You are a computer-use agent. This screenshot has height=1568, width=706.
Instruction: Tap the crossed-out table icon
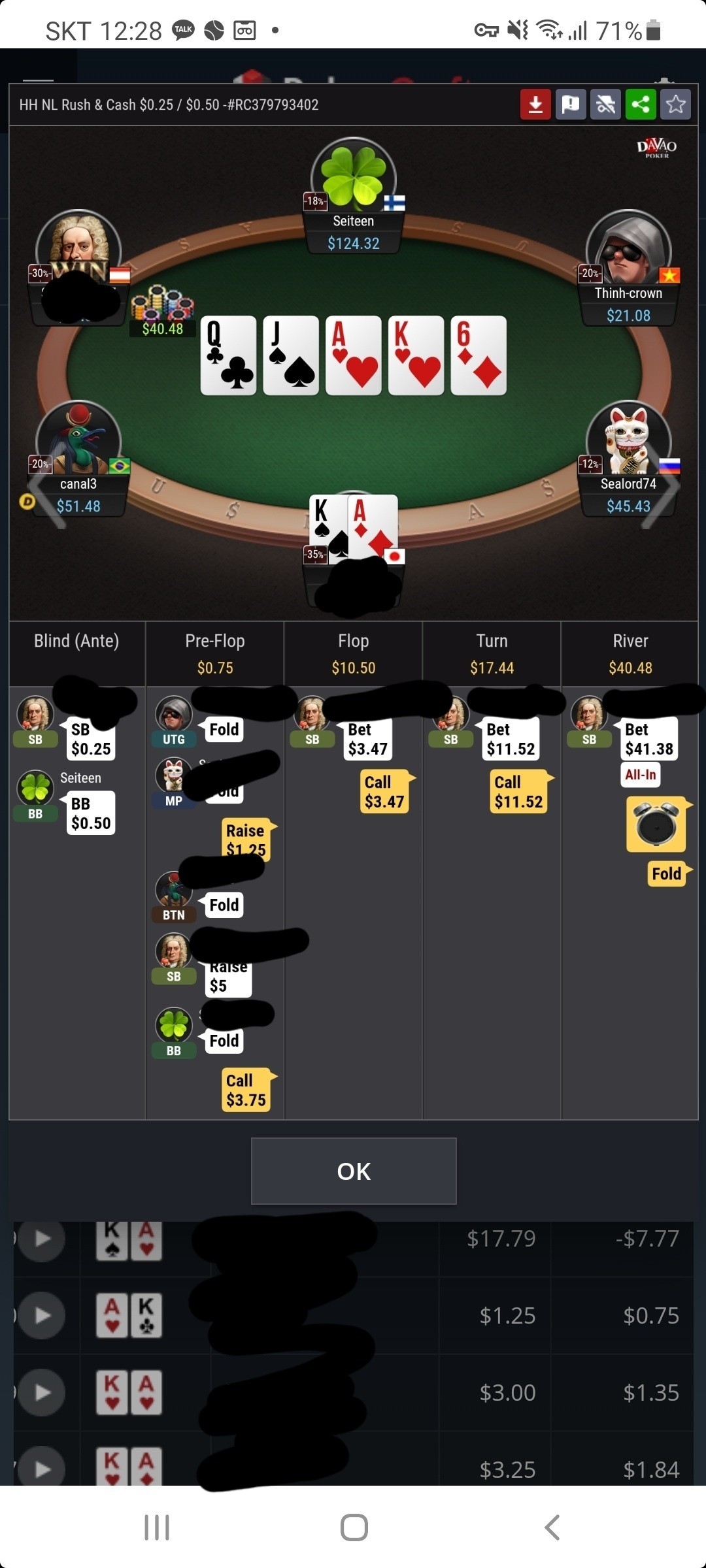606,105
